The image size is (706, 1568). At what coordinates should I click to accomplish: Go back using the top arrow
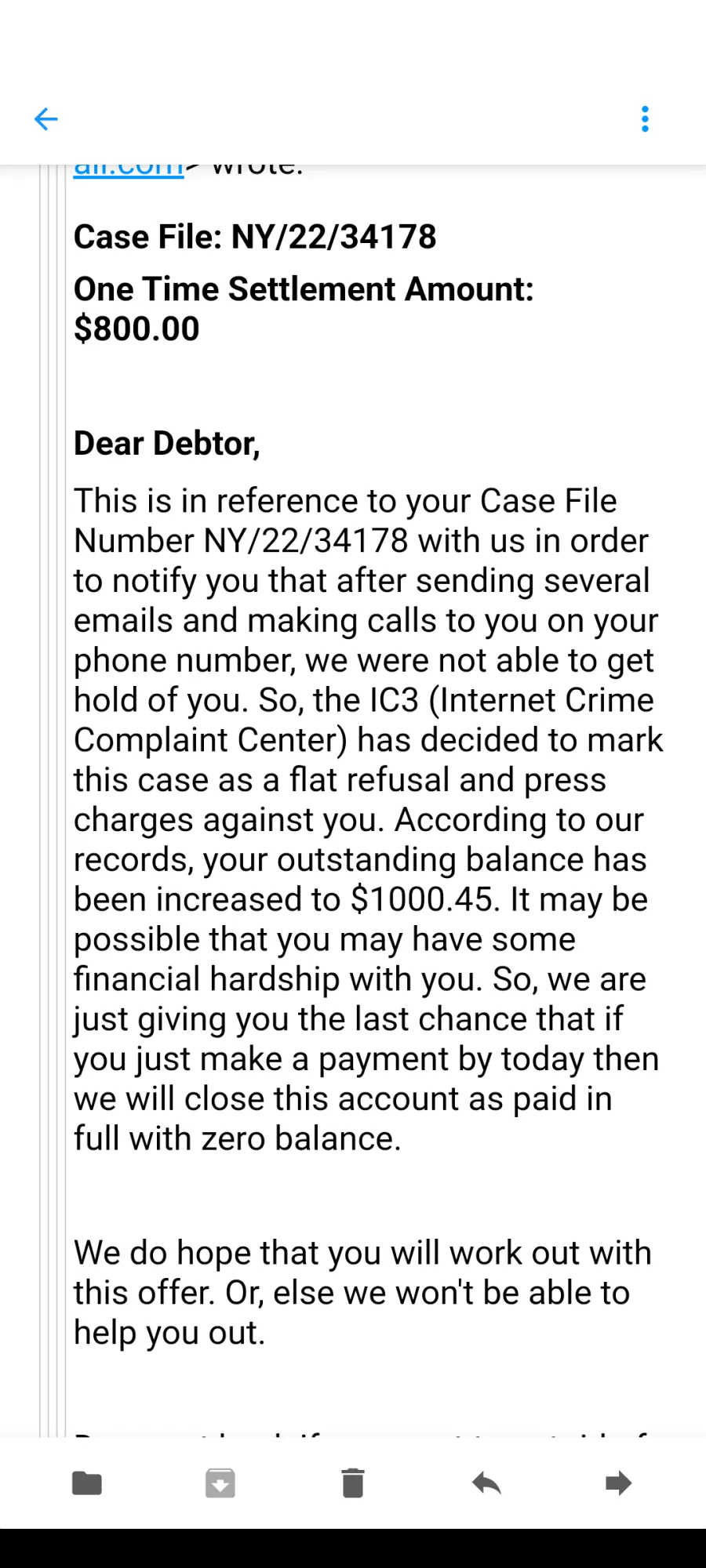[46, 119]
